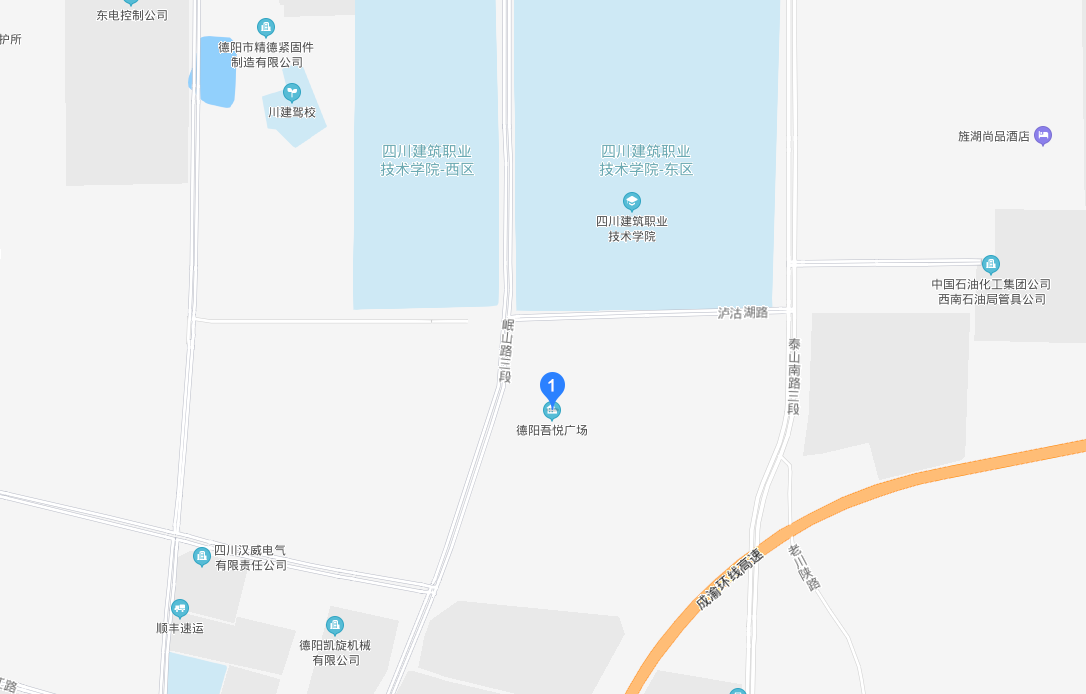This screenshot has width=1086, height=694.
Task: Open the 旌湖尚品酒店 hotel marker
Action: [x=1043, y=135]
